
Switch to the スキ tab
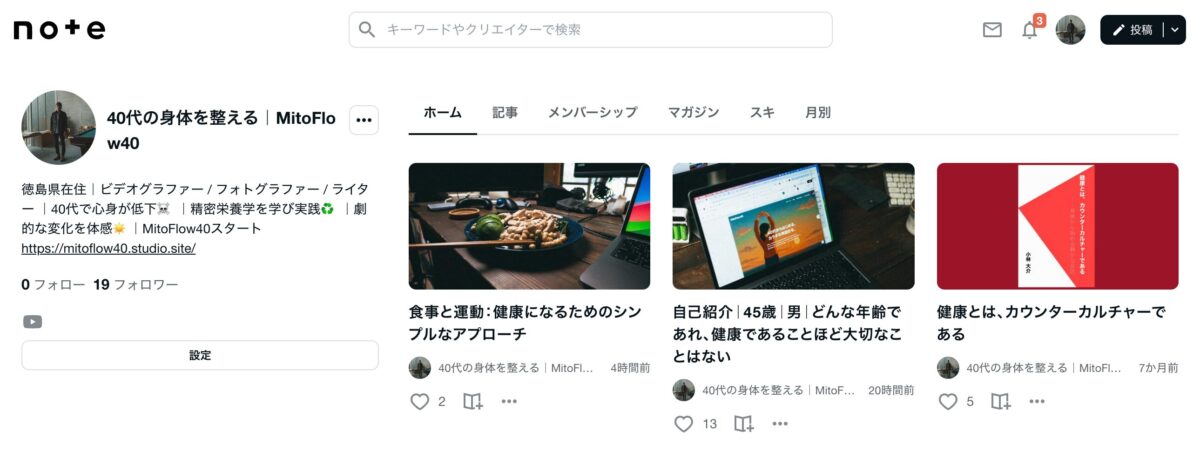(762, 113)
